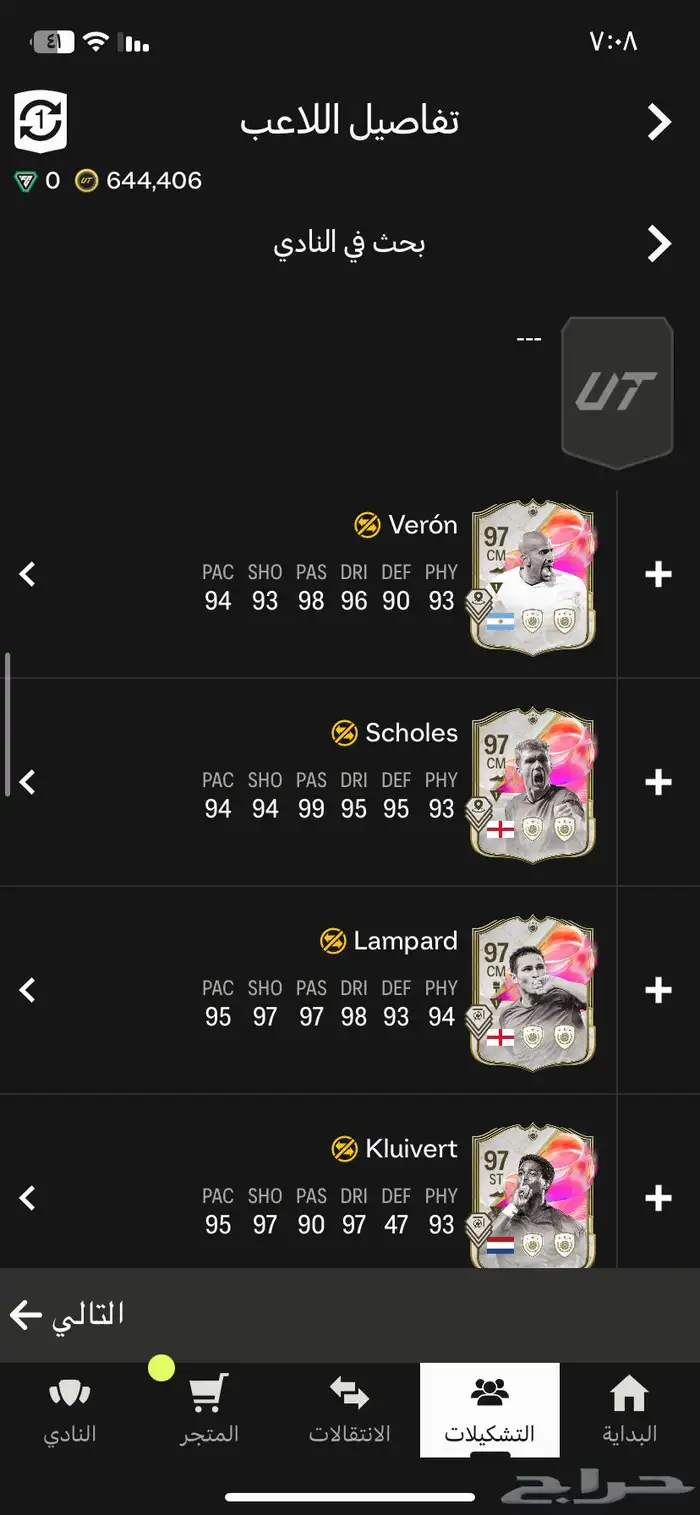700x1515 pixels.
Task: Open the Verón player card
Action: coord(532,578)
